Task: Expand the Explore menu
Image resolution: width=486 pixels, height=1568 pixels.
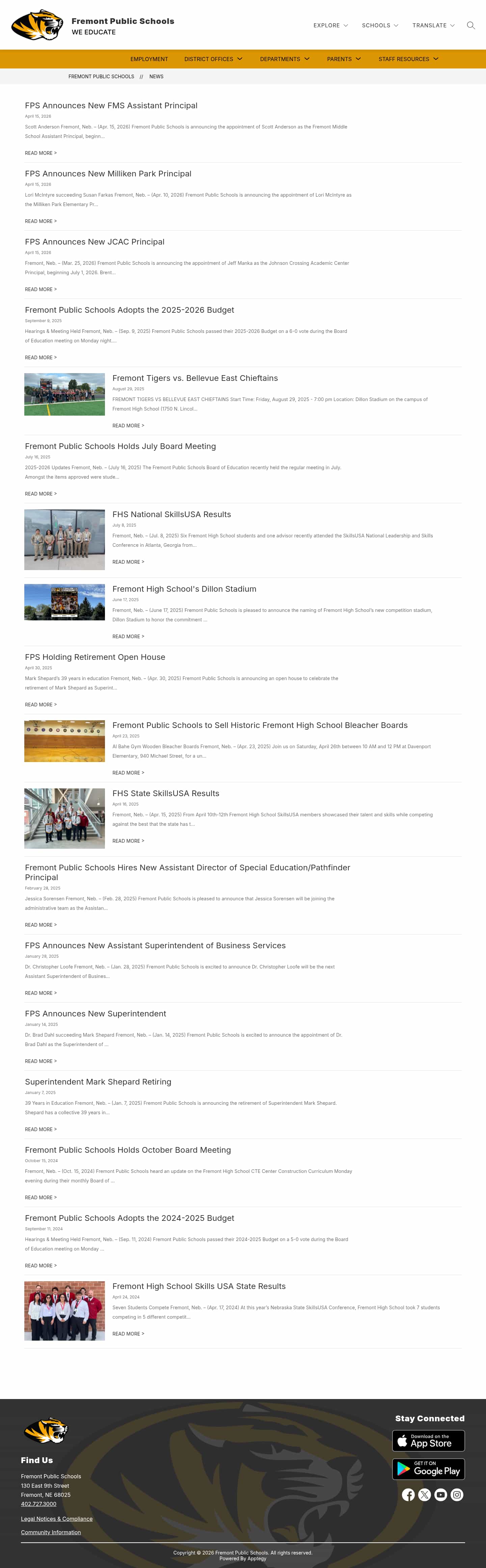Action: (x=330, y=26)
